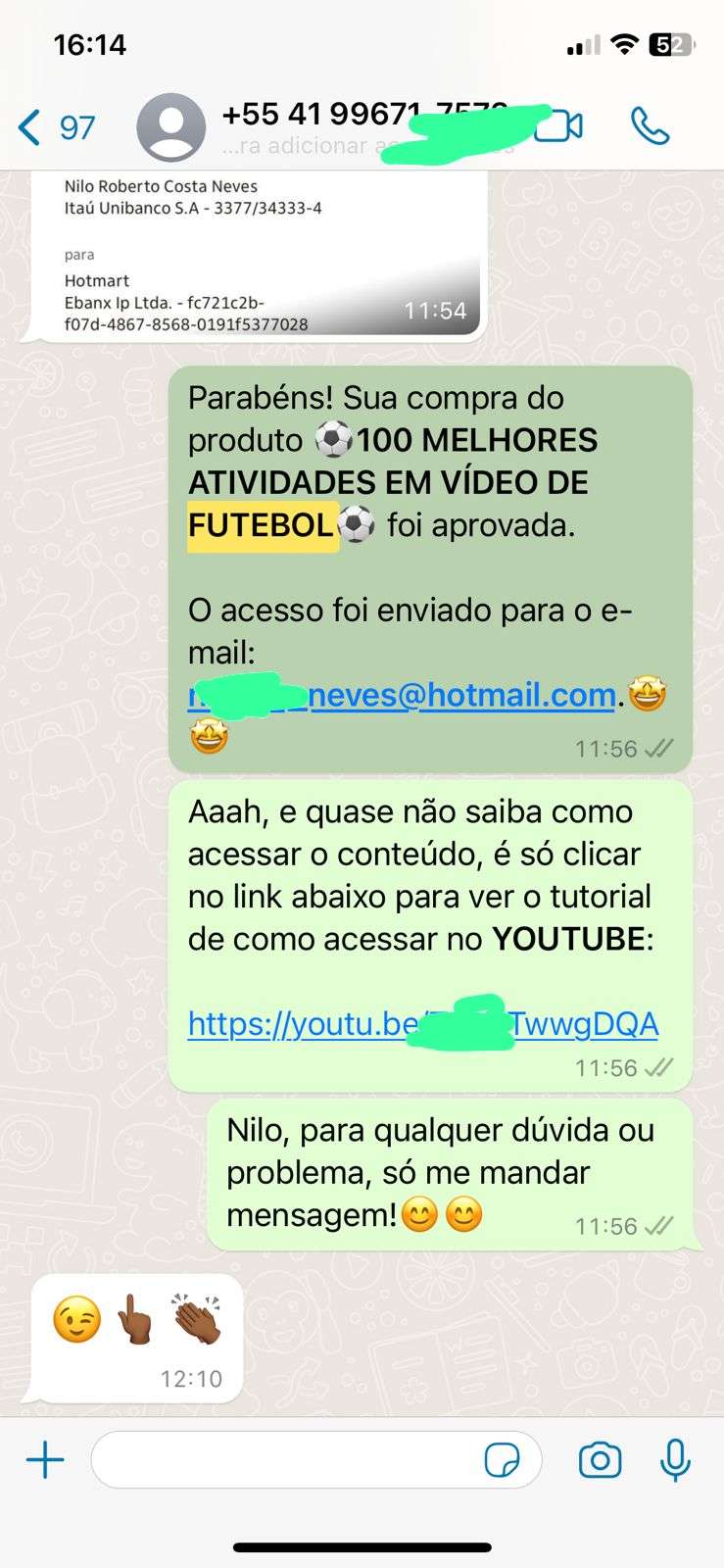Start a video call
Screen dimensions: 724x1568
(x=560, y=127)
